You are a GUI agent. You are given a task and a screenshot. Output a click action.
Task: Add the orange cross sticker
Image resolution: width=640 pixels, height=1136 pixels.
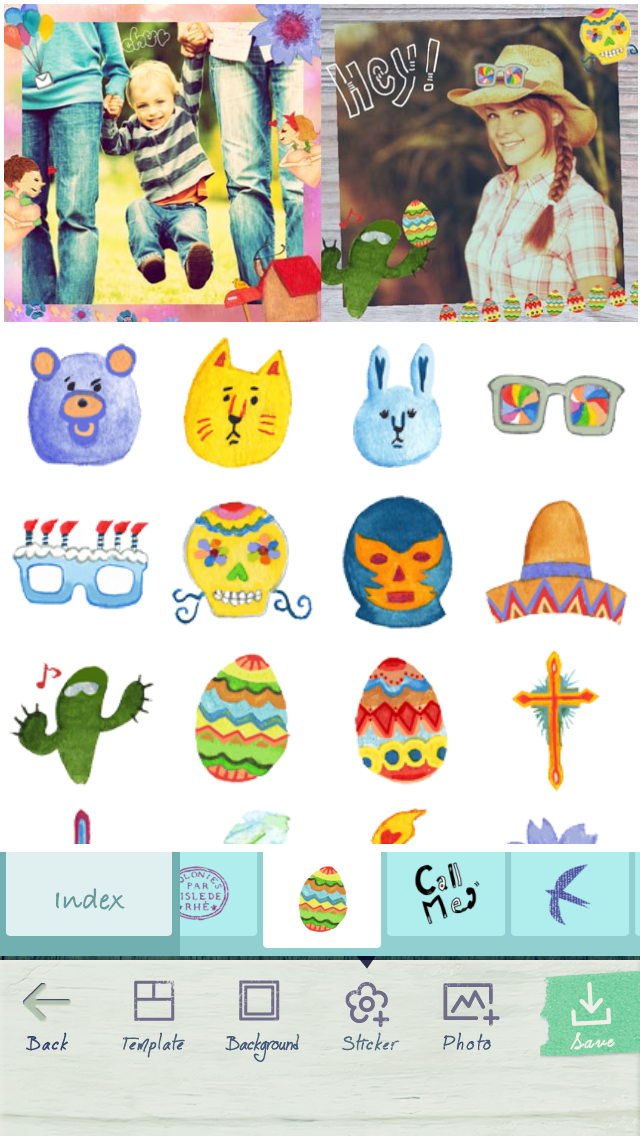click(555, 720)
